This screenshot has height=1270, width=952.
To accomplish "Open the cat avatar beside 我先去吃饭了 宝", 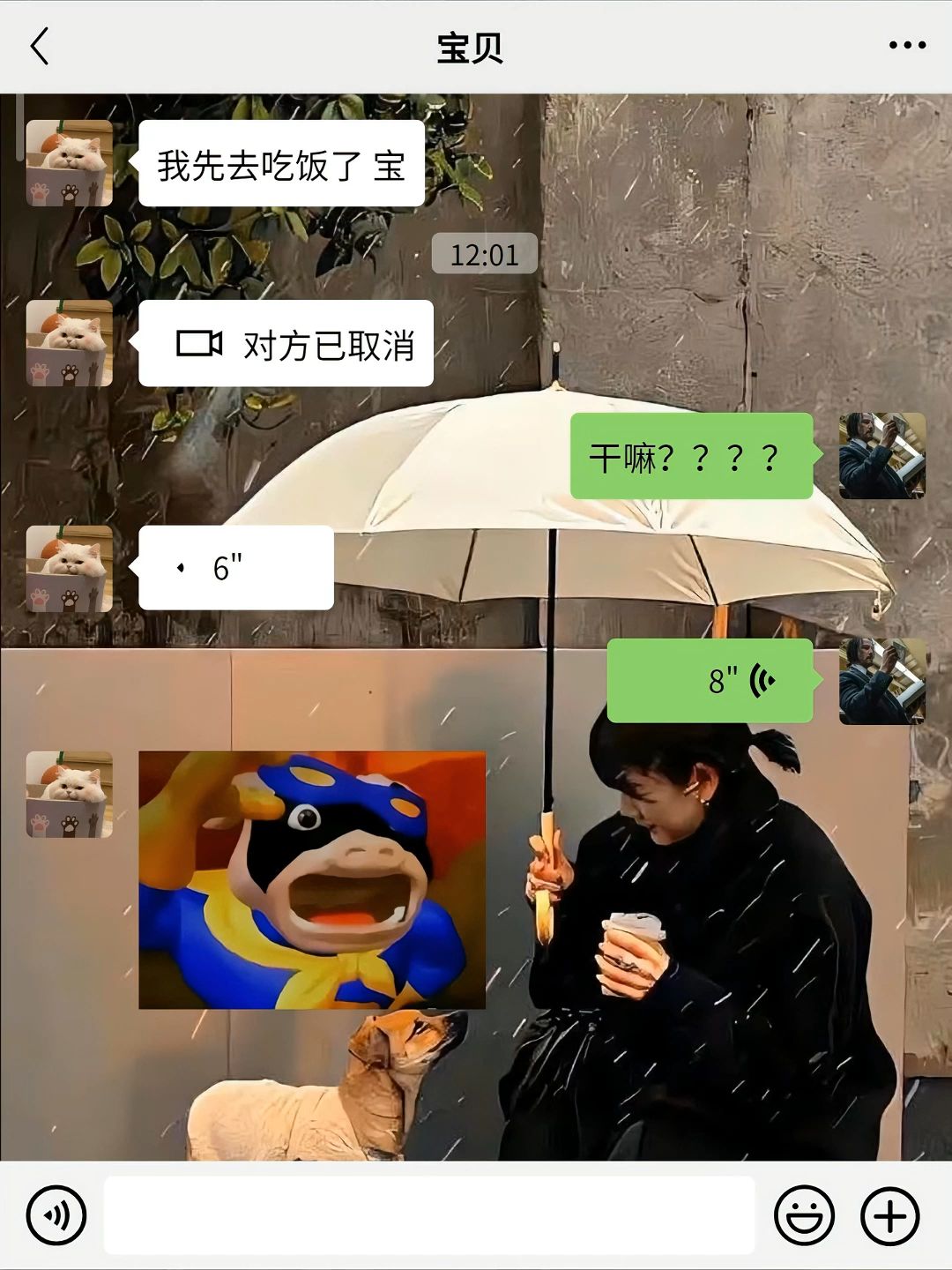I will click(70, 163).
